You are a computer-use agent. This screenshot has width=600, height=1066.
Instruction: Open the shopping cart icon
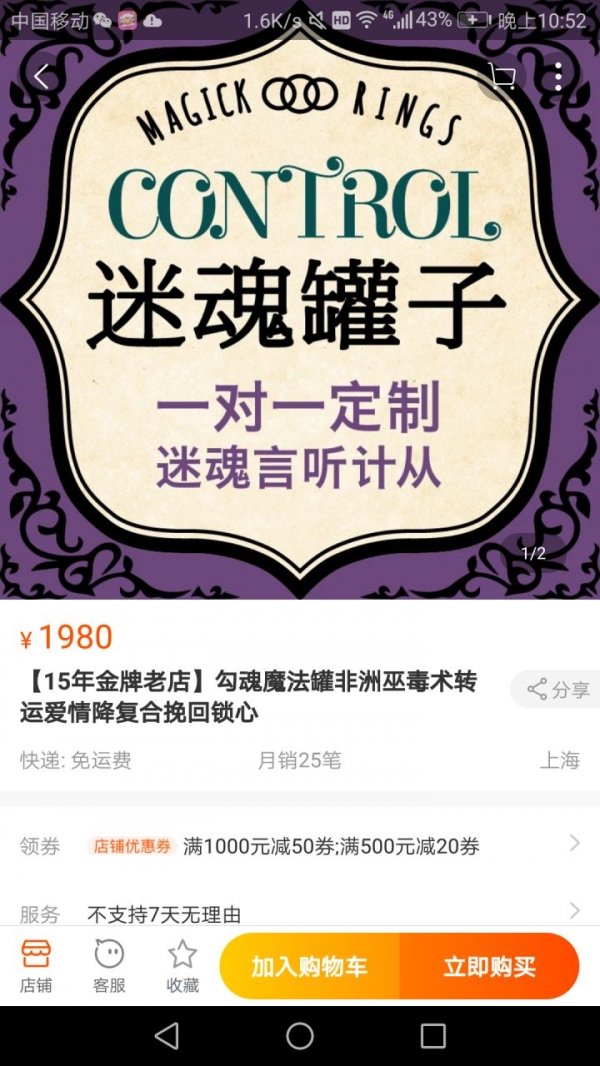(502, 77)
